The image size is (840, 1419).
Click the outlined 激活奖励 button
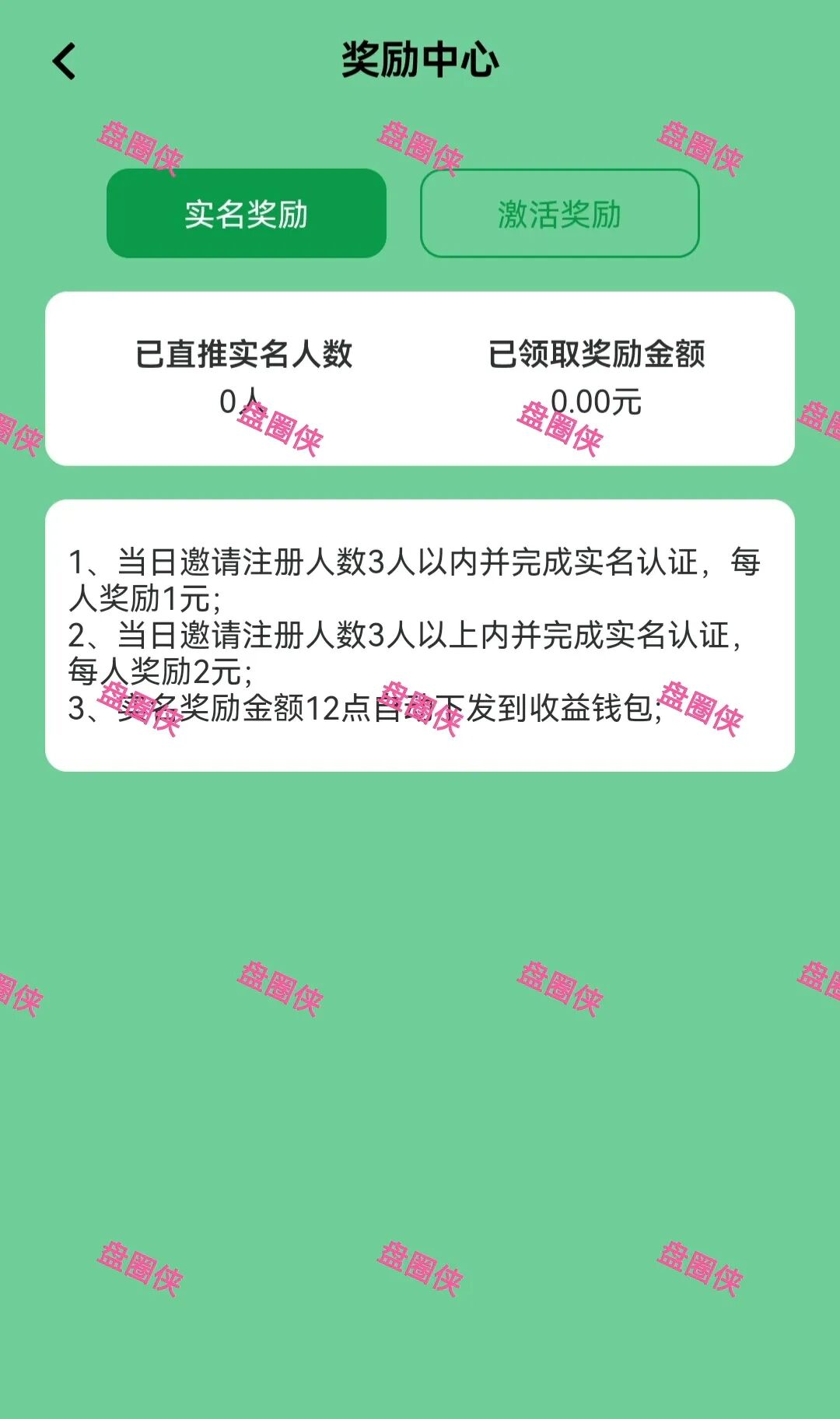pyautogui.click(x=558, y=213)
